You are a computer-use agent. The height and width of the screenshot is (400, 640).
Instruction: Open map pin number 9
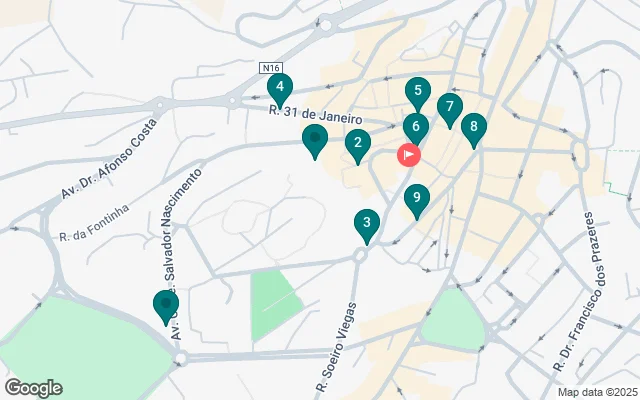click(x=417, y=199)
